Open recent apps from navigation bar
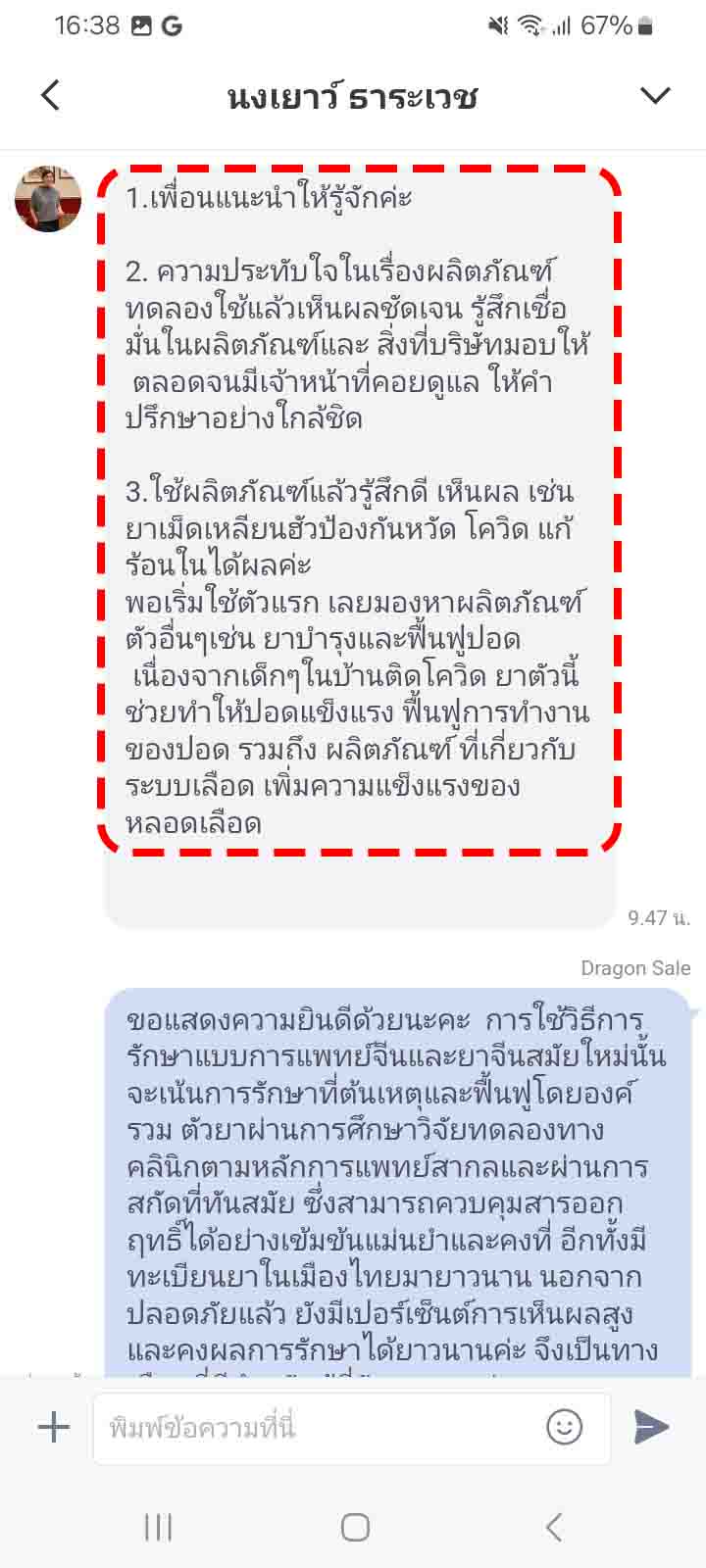The image size is (706, 1568). pos(158,1527)
